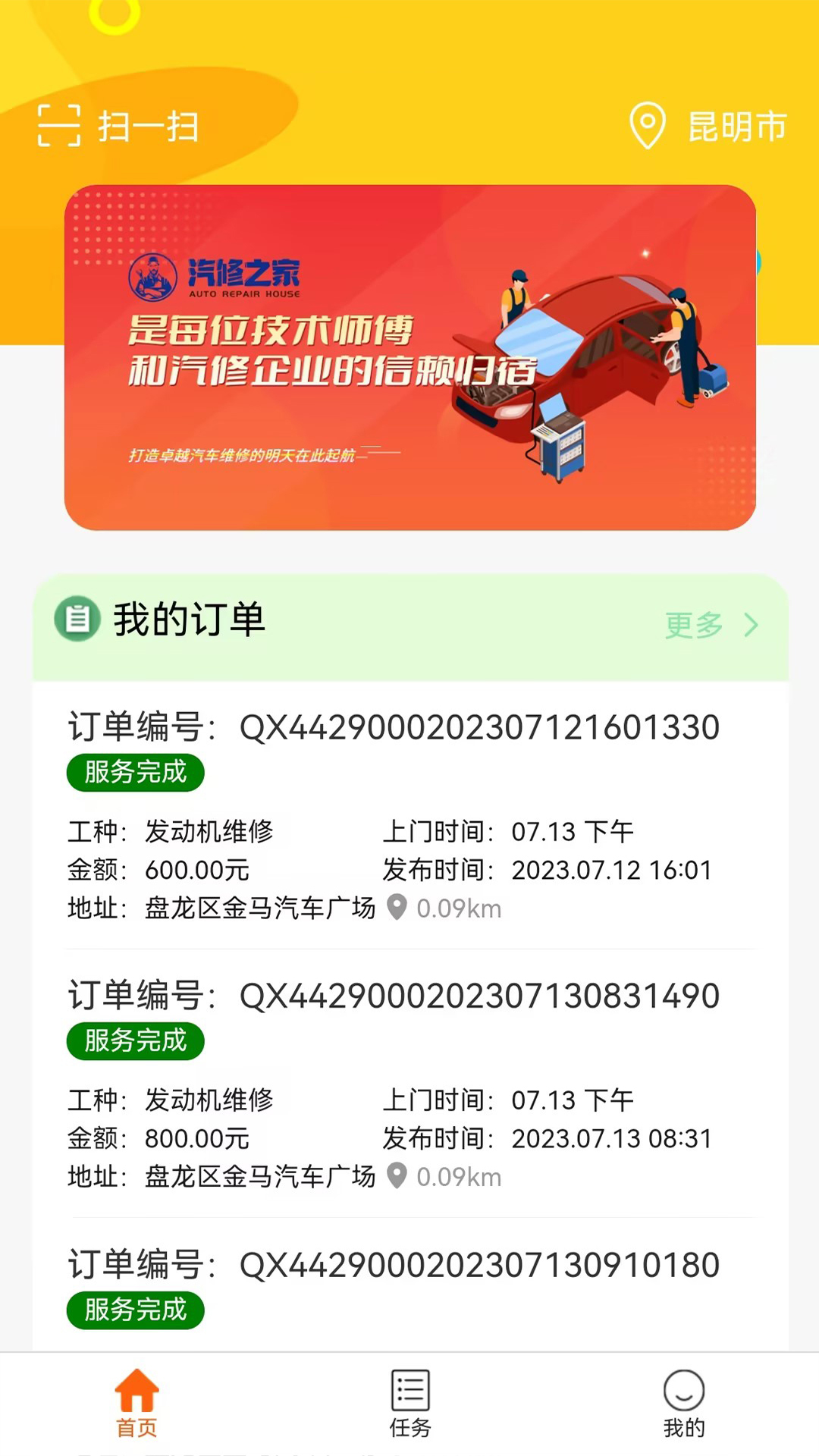
Task: Select the 我的订单 section header
Action: pos(190,620)
